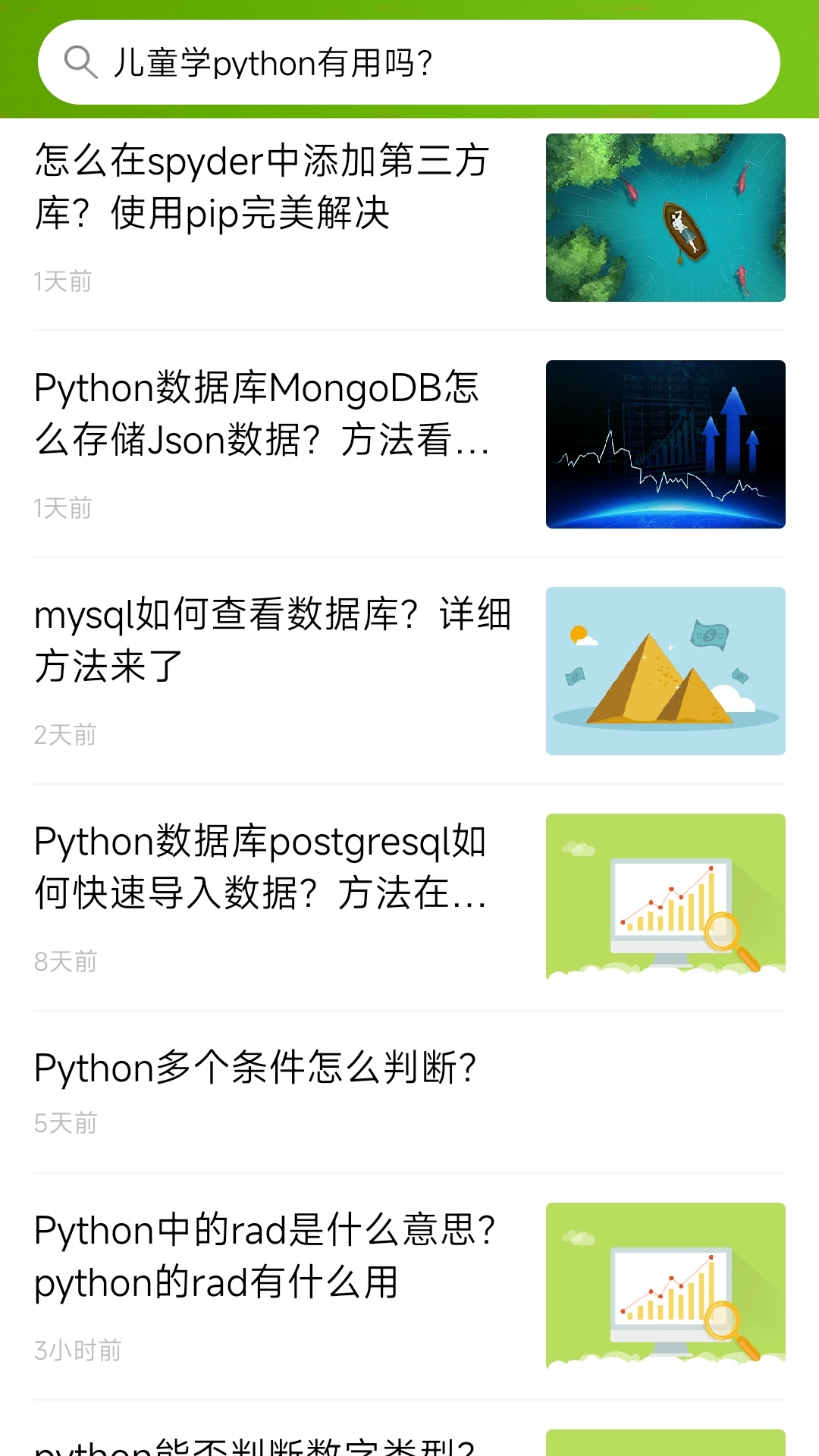The height and width of the screenshot is (1456, 819).
Task: Open the MongoDB Json storage article
Action: coord(262,413)
